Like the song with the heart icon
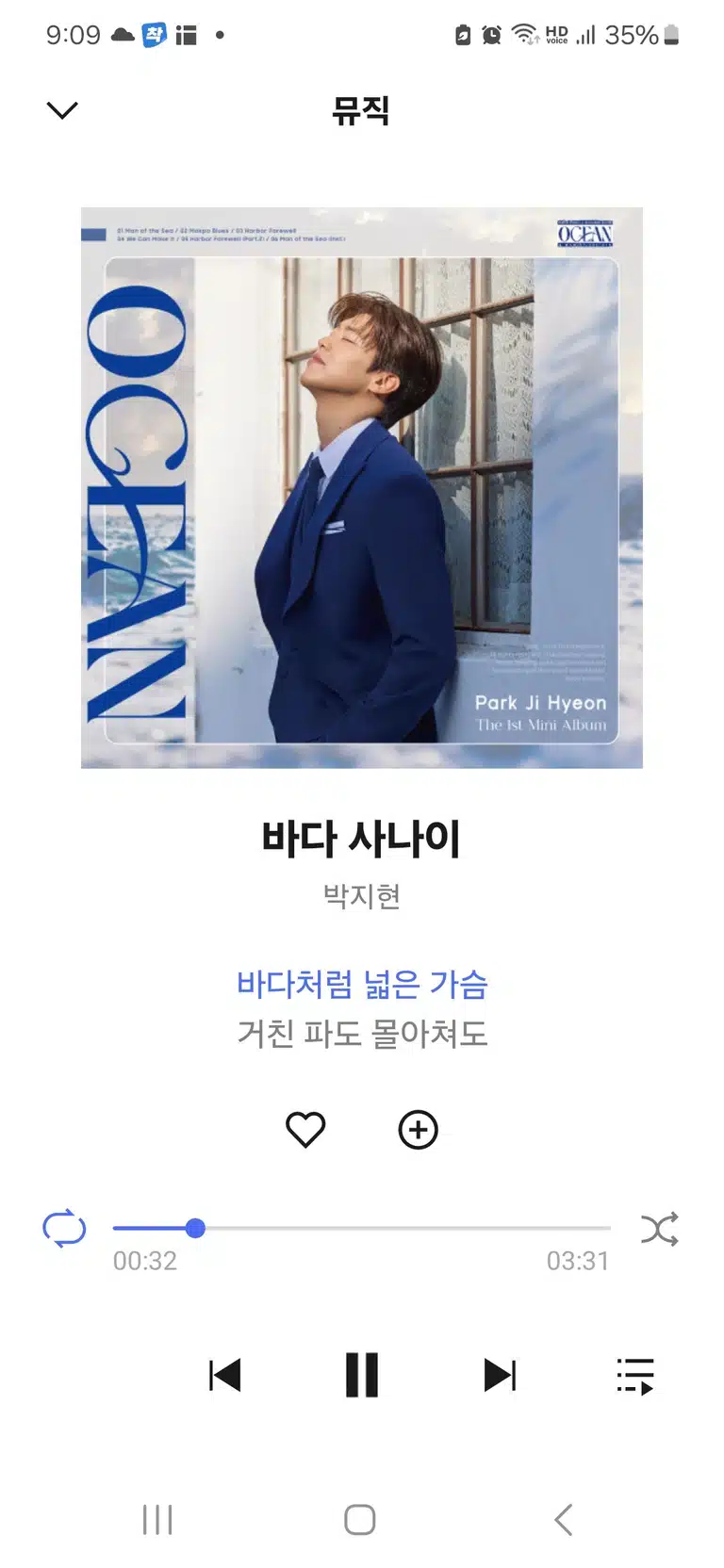 tap(305, 1130)
